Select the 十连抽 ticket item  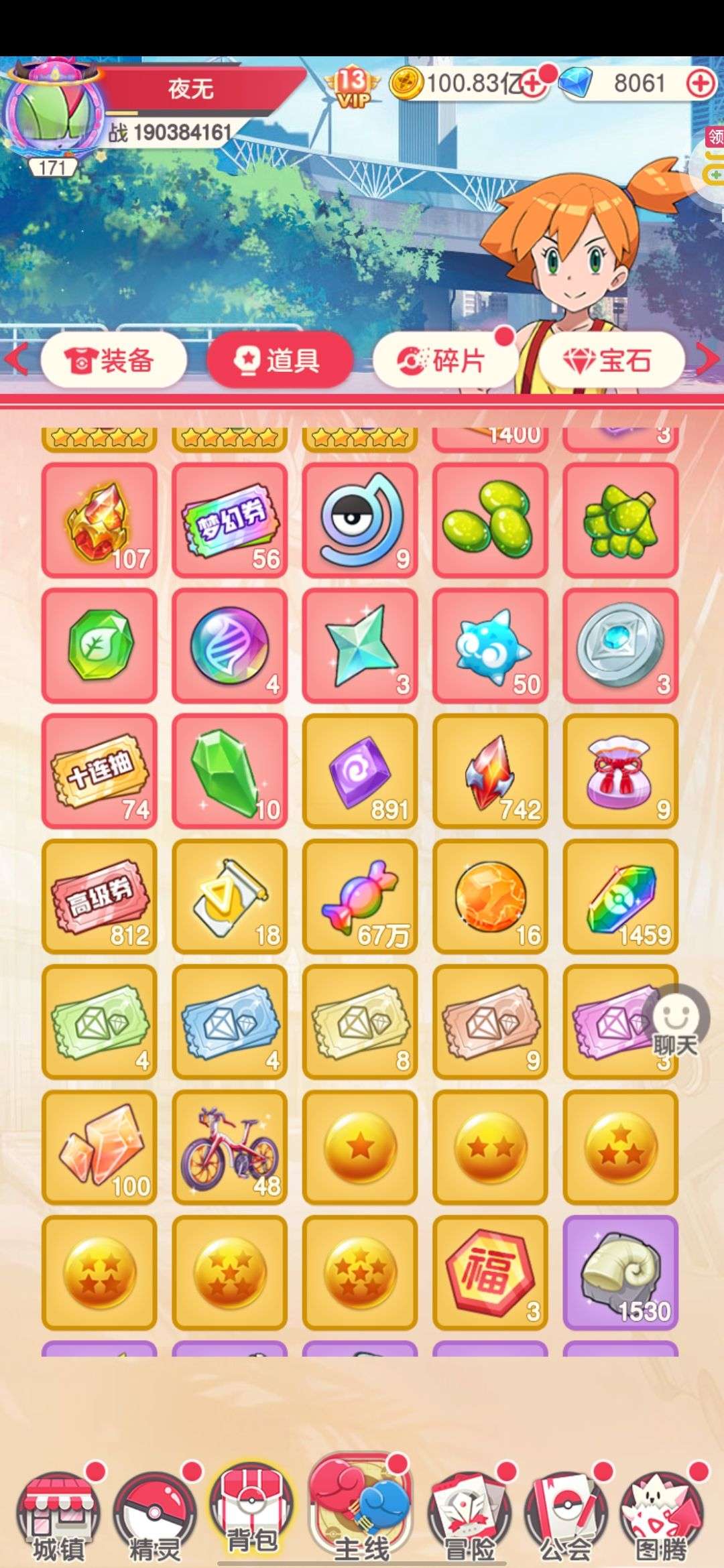point(99,771)
